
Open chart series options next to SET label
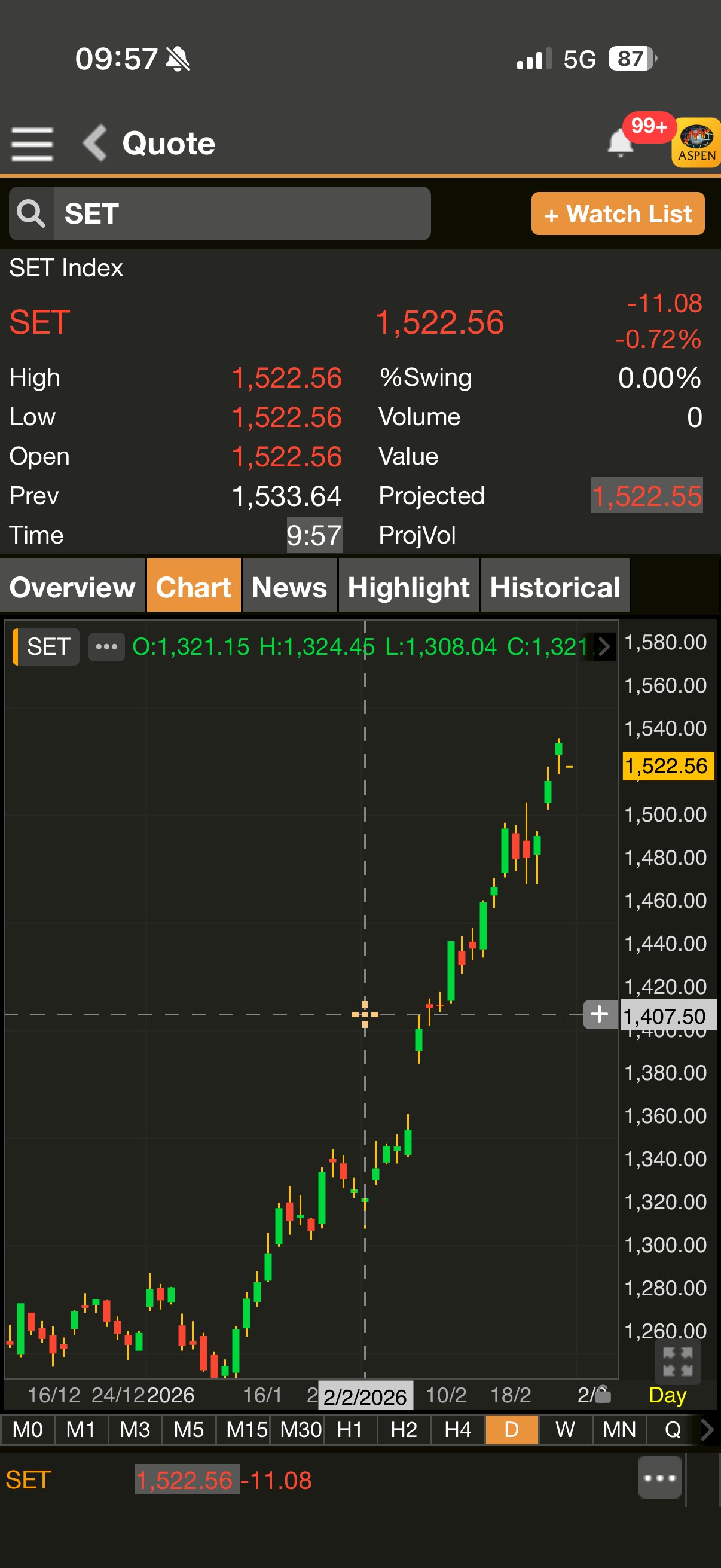(x=106, y=646)
